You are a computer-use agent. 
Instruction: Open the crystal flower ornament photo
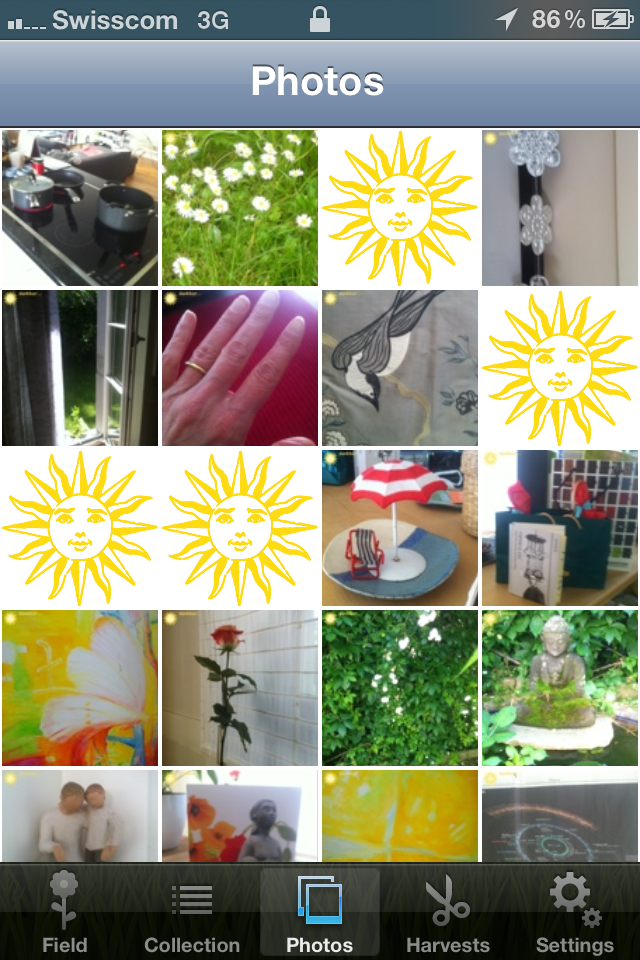560,208
